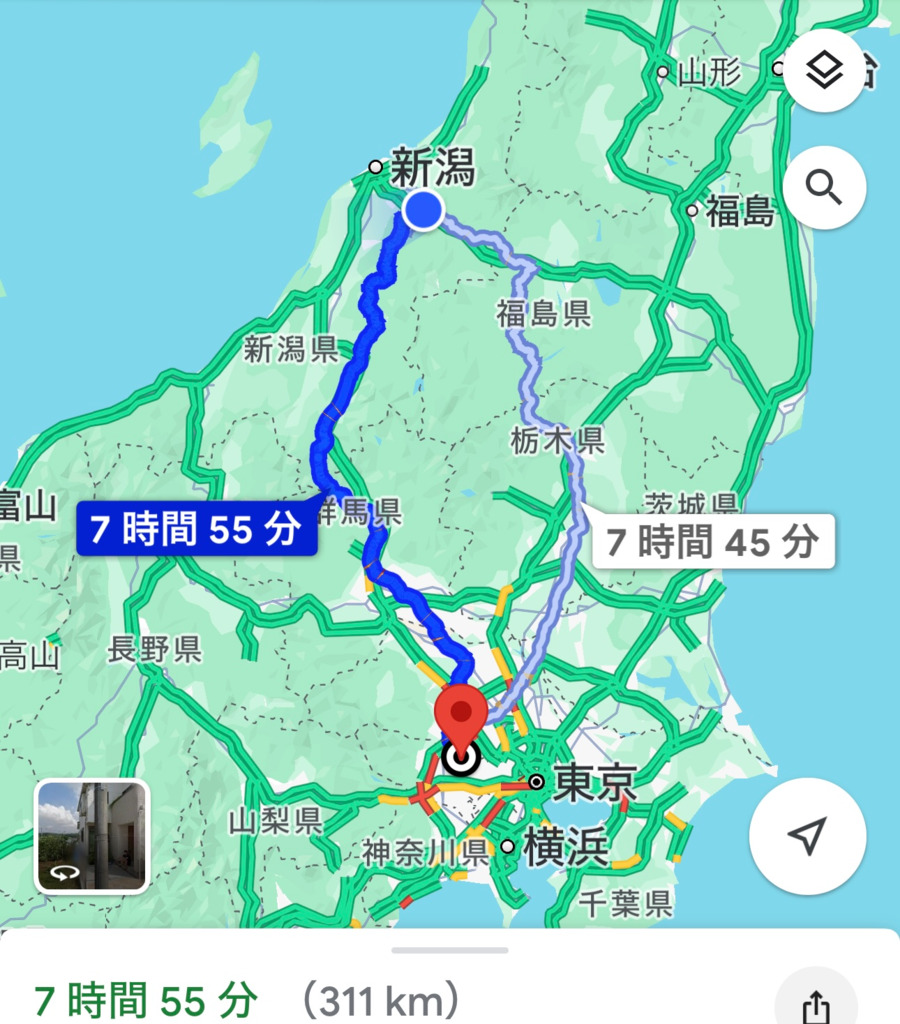
Task: Select the alternate 7時間 45 分 route
Action: coord(712,542)
